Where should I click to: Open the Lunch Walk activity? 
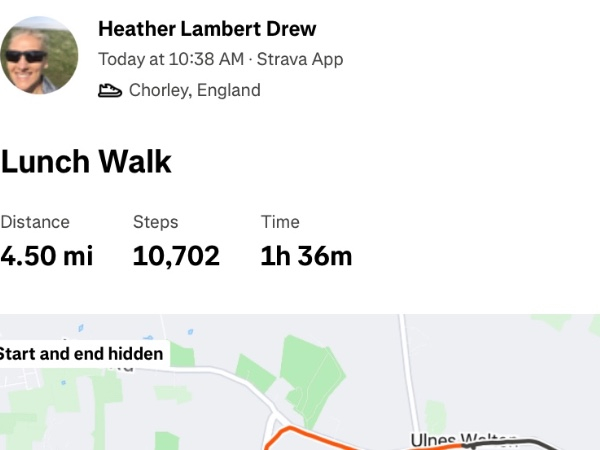click(87, 162)
